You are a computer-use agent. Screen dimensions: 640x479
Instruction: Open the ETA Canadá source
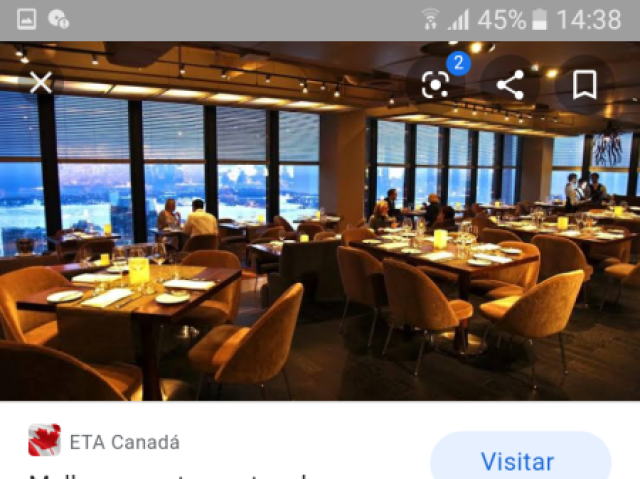tap(124, 442)
